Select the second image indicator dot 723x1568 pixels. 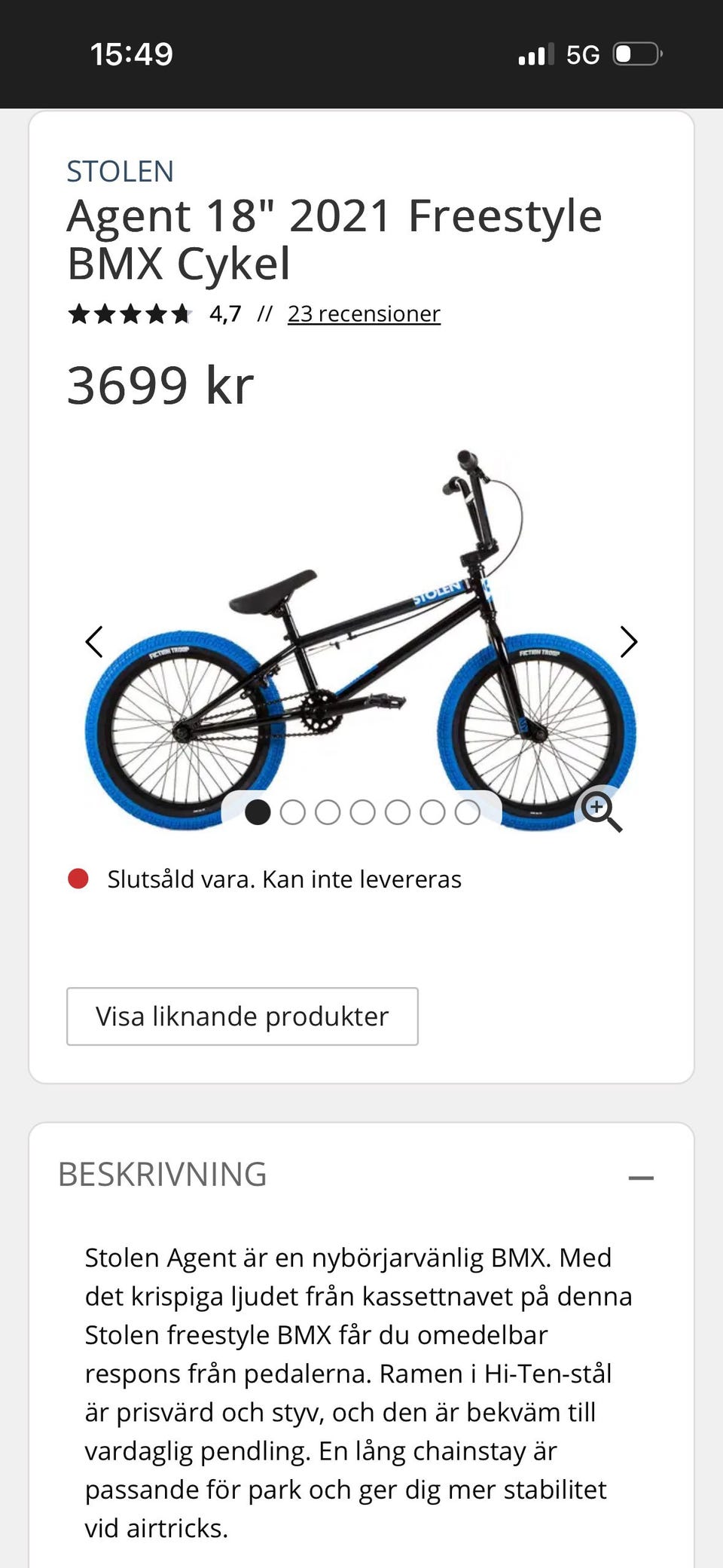[x=293, y=812]
